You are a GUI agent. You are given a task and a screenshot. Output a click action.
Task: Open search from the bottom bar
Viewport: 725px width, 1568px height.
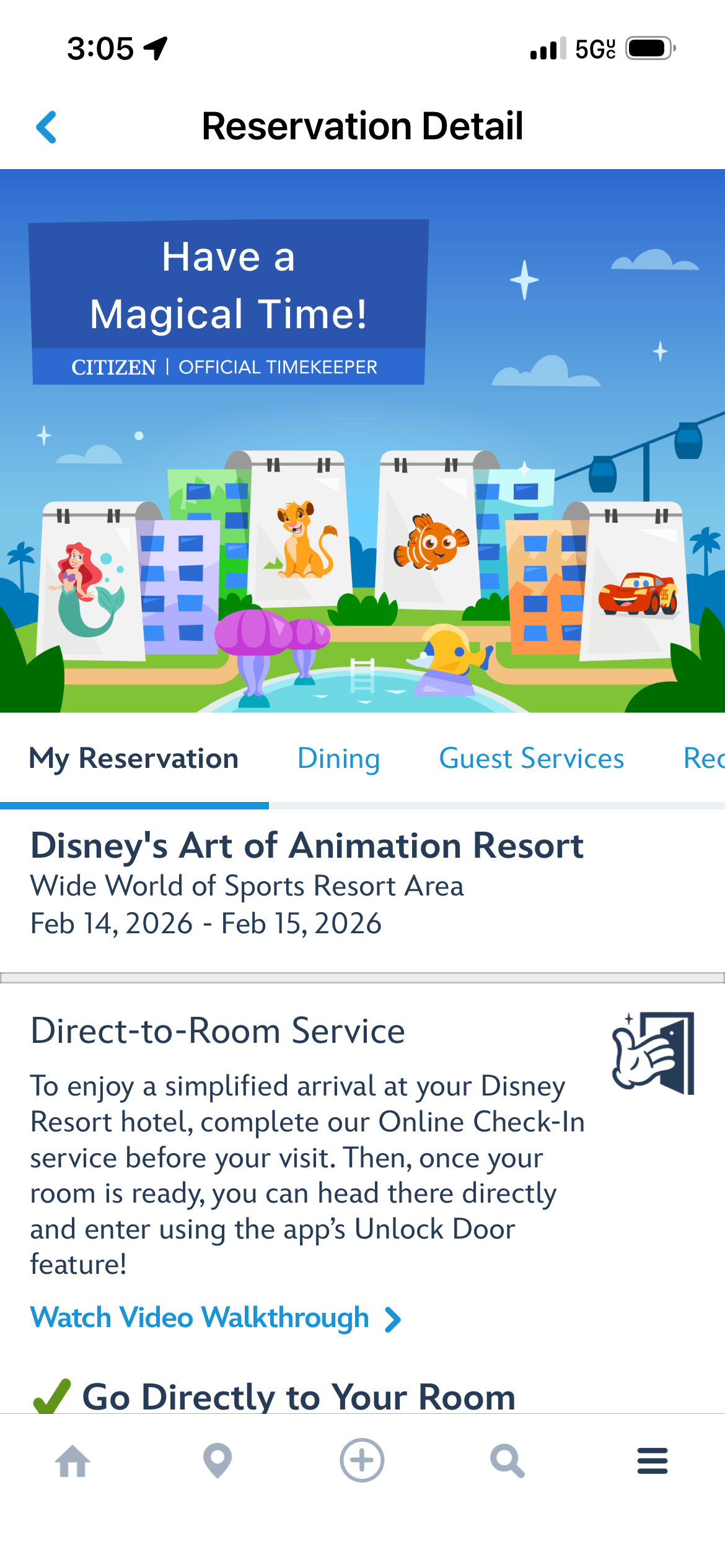(507, 1461)
